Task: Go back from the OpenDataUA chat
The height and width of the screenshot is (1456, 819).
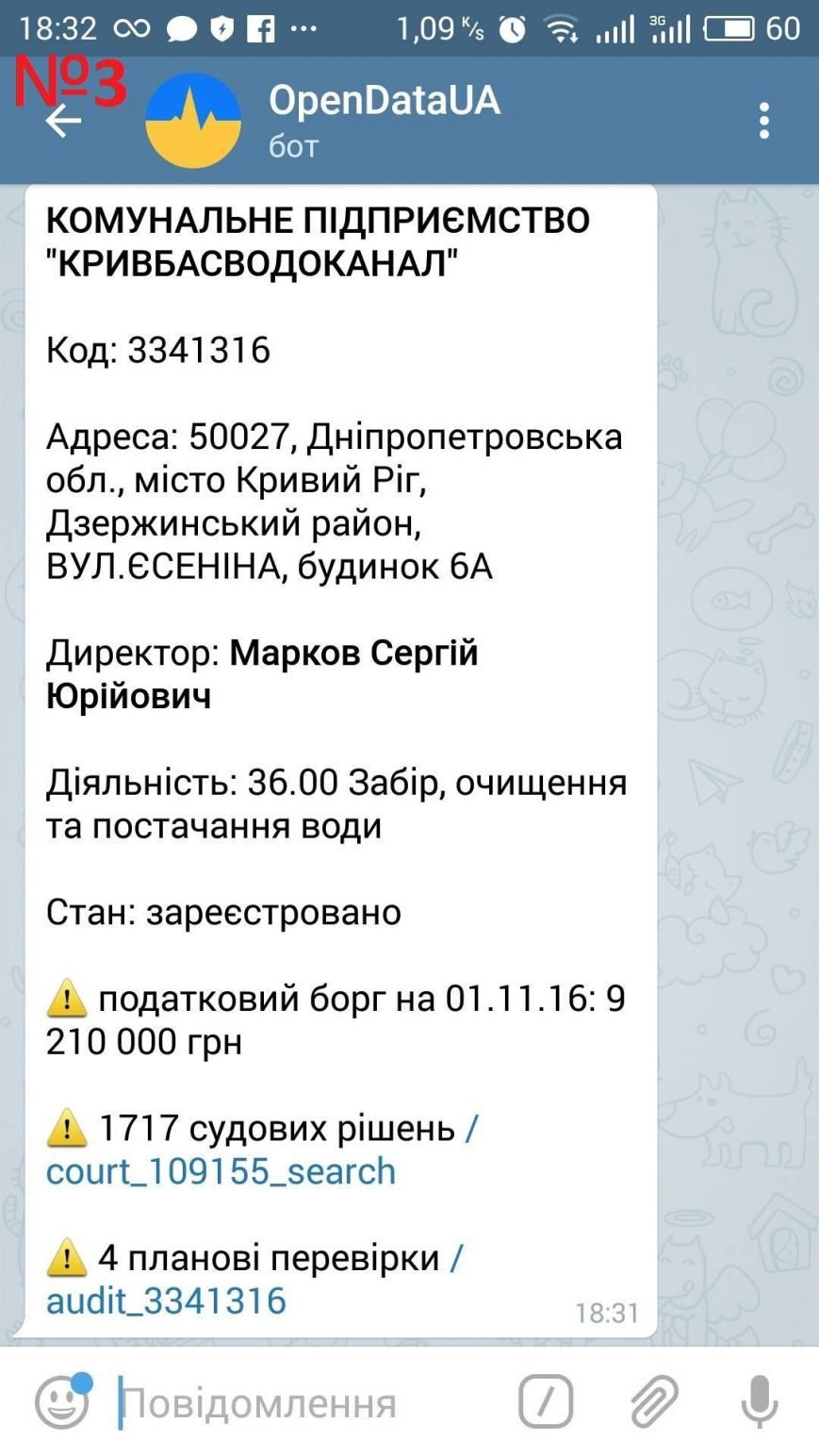Action: click(x=63, y=121)
